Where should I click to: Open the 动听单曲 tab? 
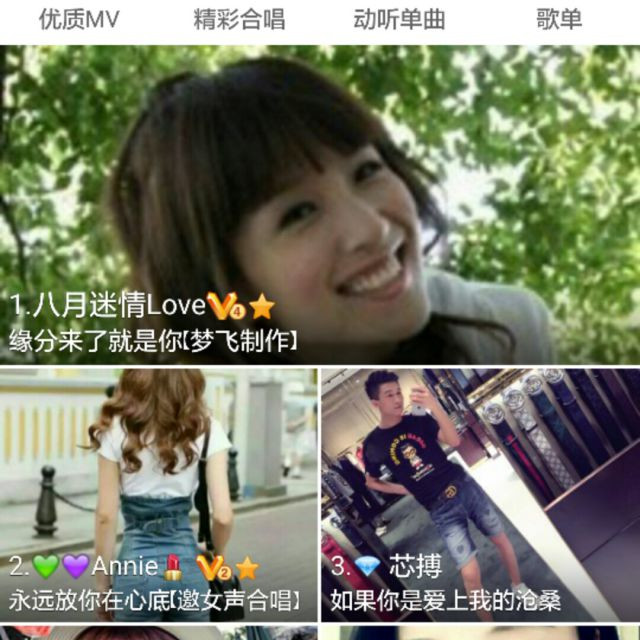click(399, 19)
